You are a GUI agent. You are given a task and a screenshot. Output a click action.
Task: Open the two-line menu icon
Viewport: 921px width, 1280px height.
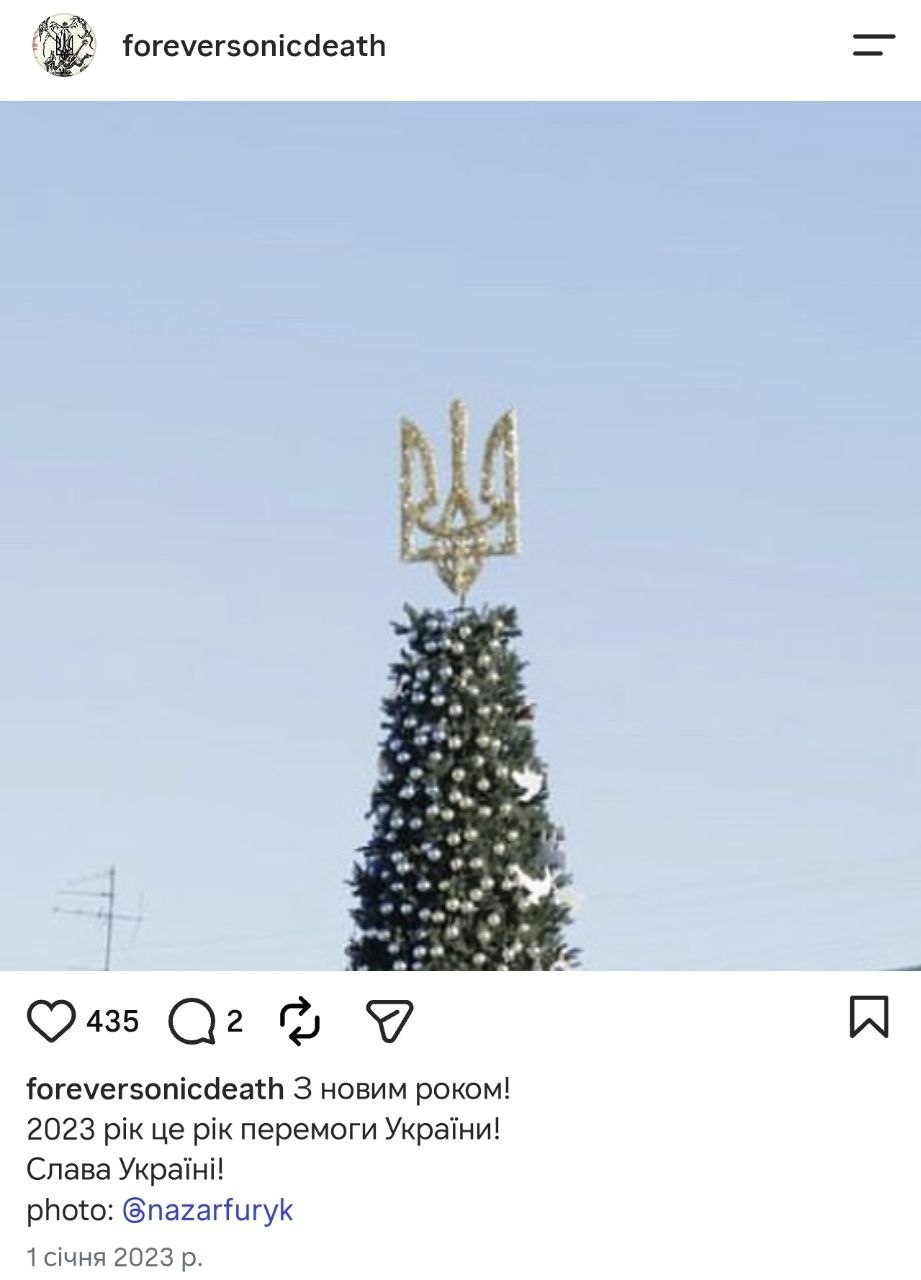pos(874,45)
